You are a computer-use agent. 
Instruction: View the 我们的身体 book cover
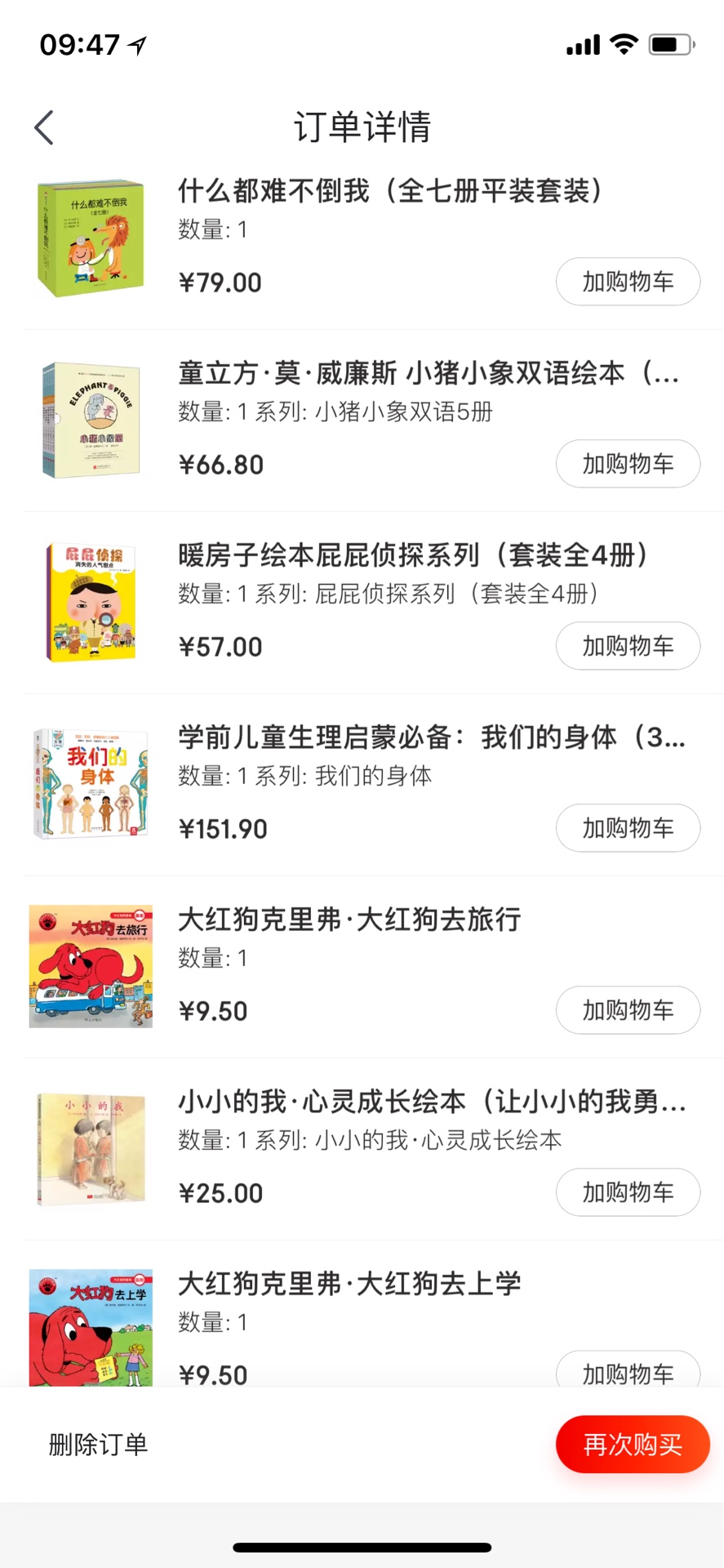coord(91,784)
